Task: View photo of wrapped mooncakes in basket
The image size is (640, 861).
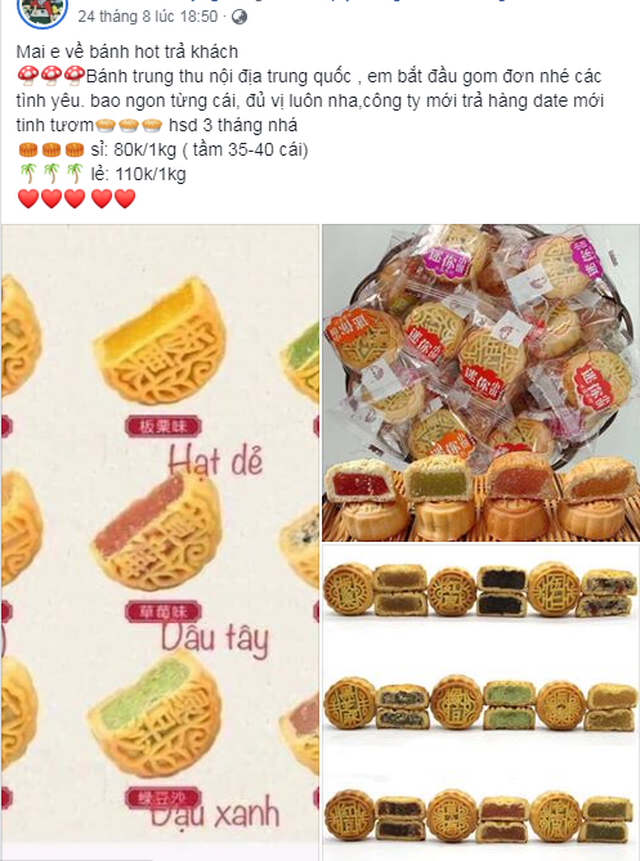Action: point(481,382)
